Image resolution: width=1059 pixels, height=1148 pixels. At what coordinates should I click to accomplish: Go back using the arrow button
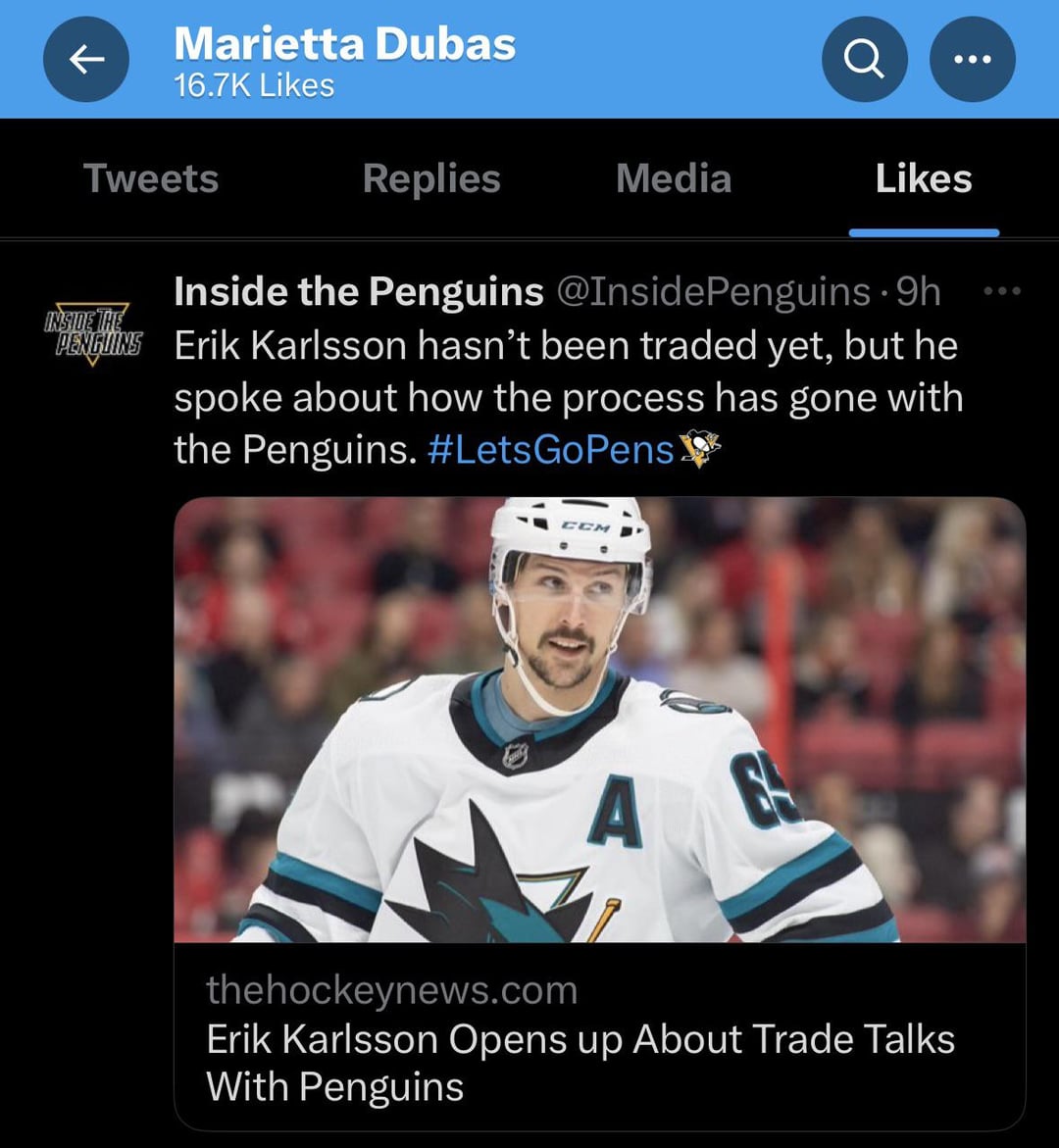[86, 60]
